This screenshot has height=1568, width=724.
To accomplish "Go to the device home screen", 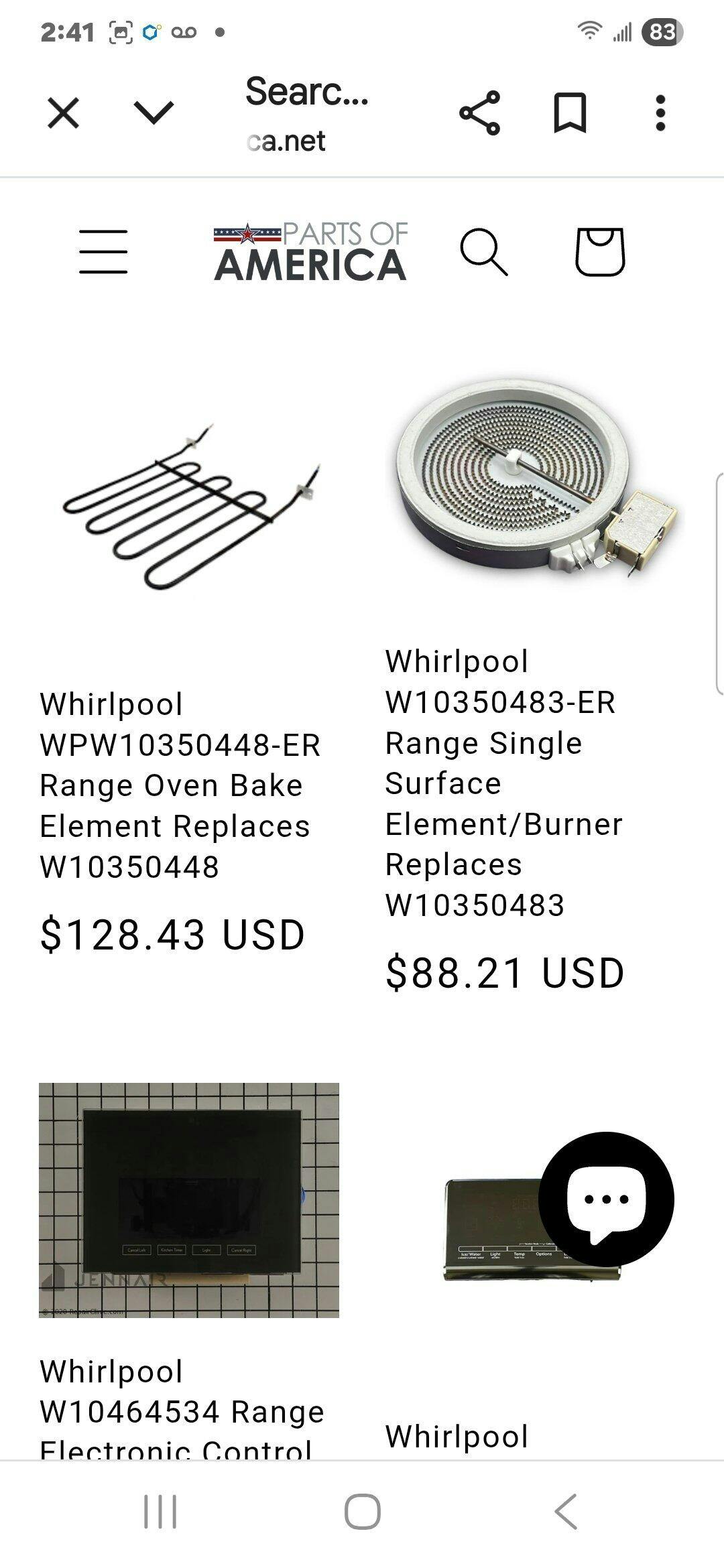I will (362, 1512).
